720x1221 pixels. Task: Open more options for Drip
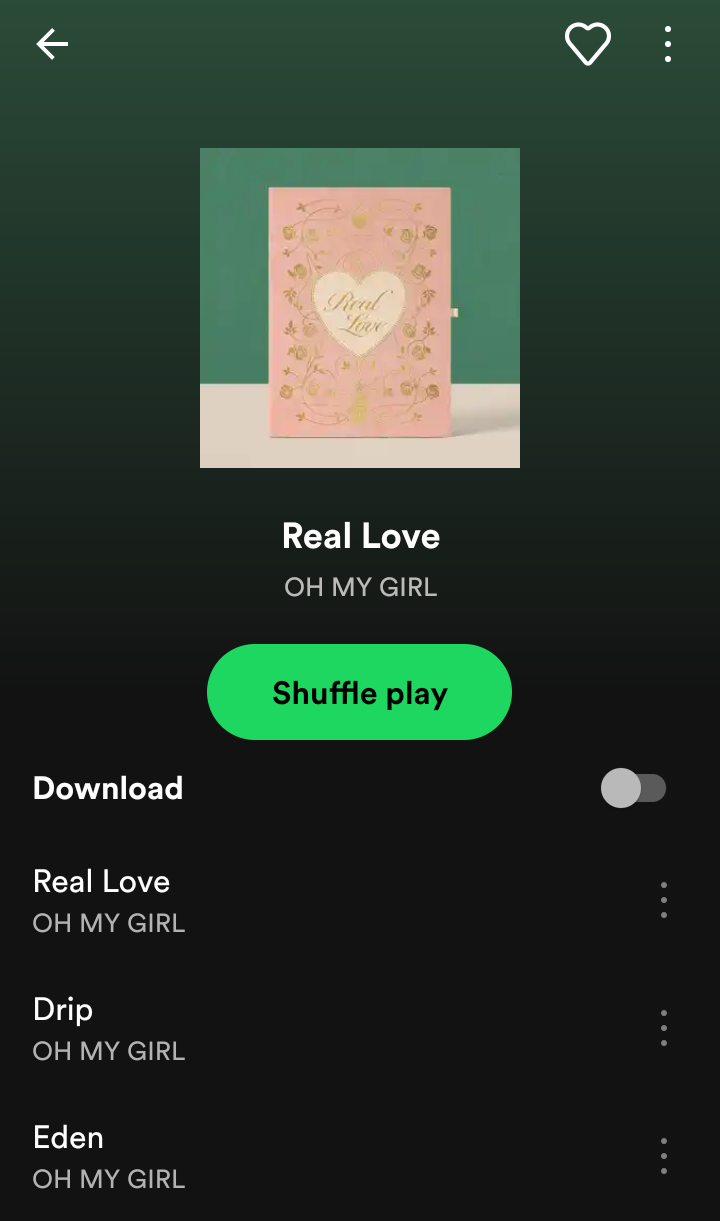pyautogui.click(x=664, y=1028)
